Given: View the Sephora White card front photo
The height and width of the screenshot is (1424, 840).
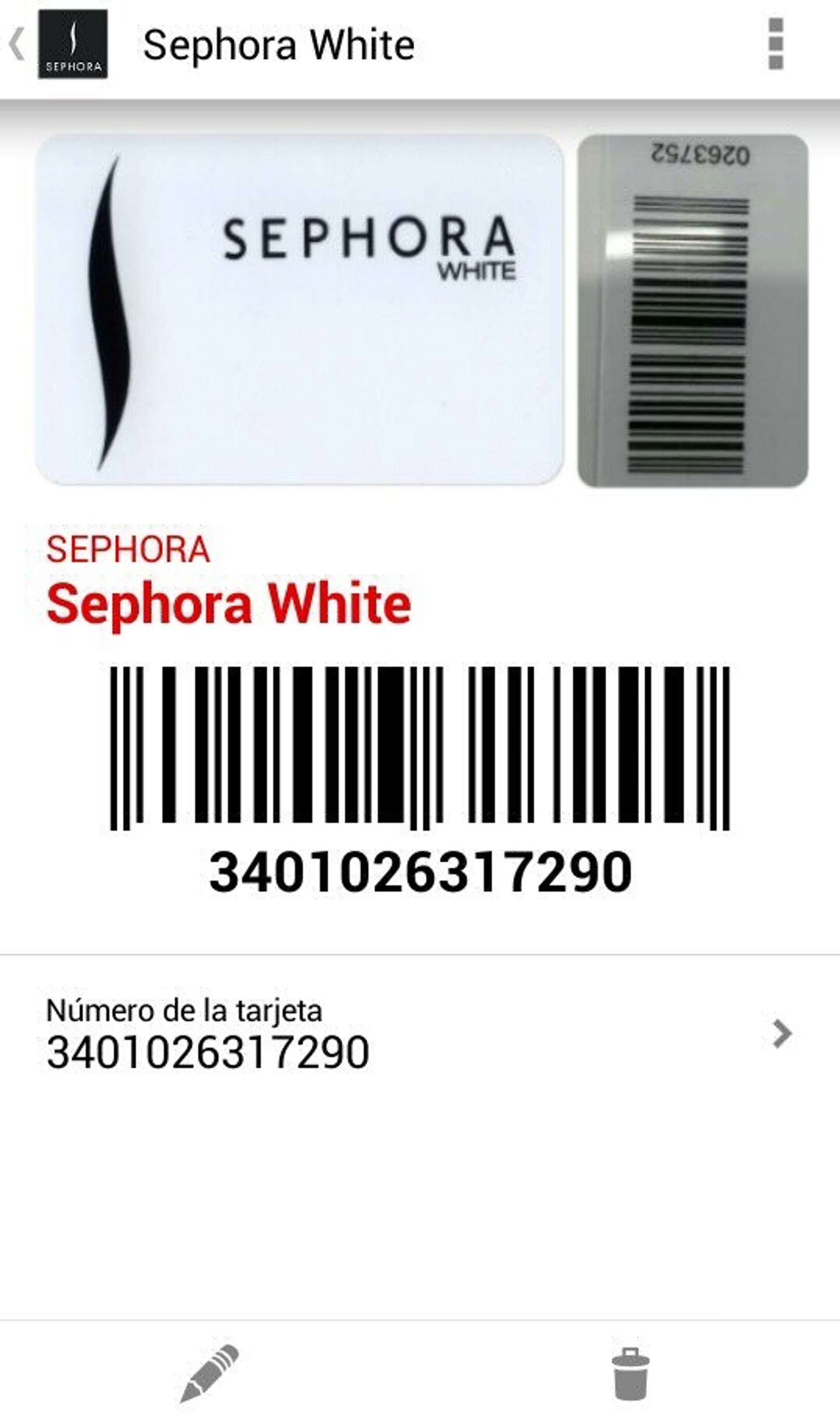Looking at the screenshot, I should [299, 310].
